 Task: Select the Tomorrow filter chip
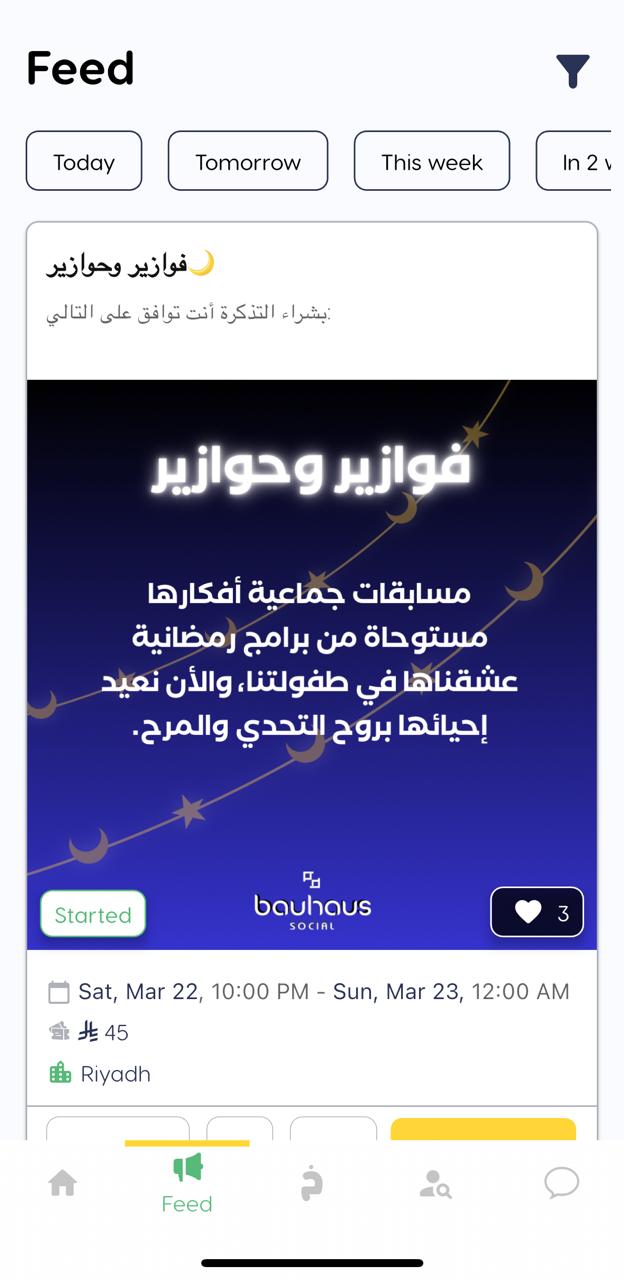248,161
